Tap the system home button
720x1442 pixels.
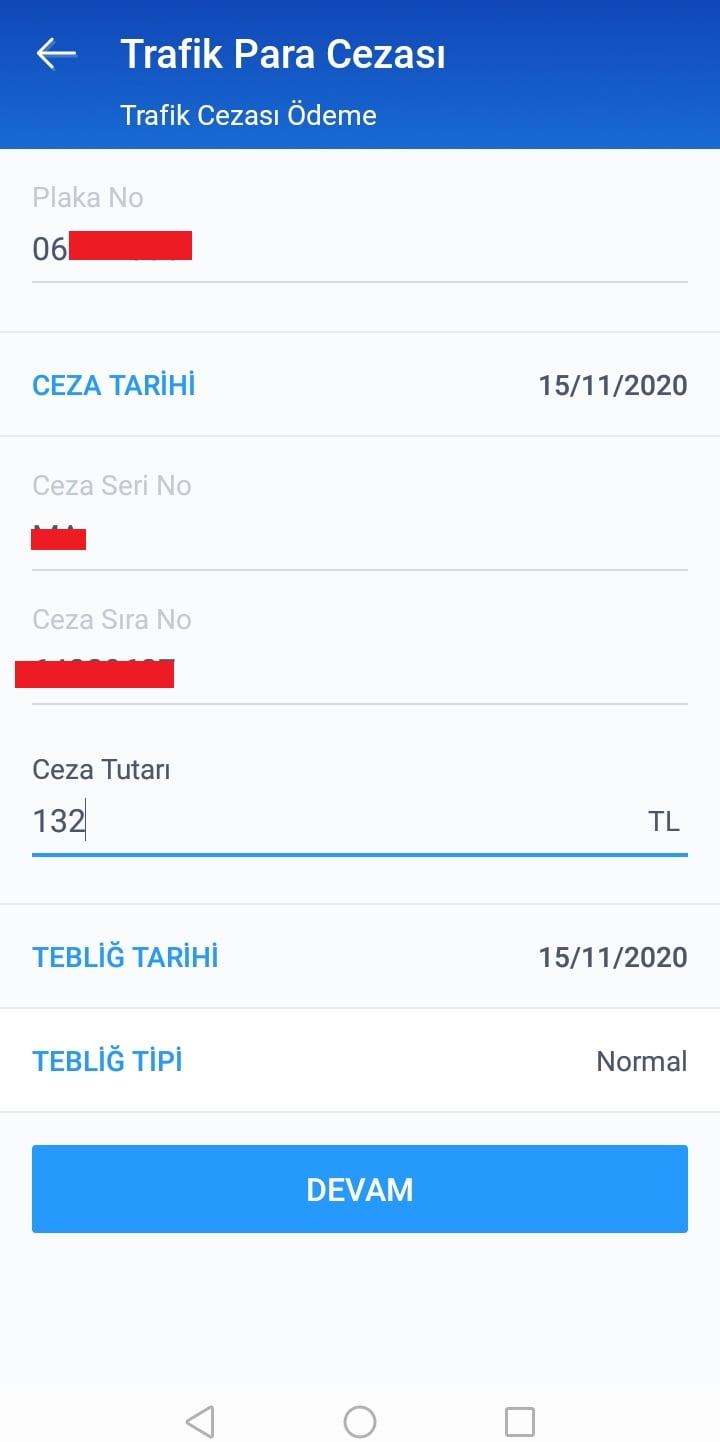[x=360, y=1421]
